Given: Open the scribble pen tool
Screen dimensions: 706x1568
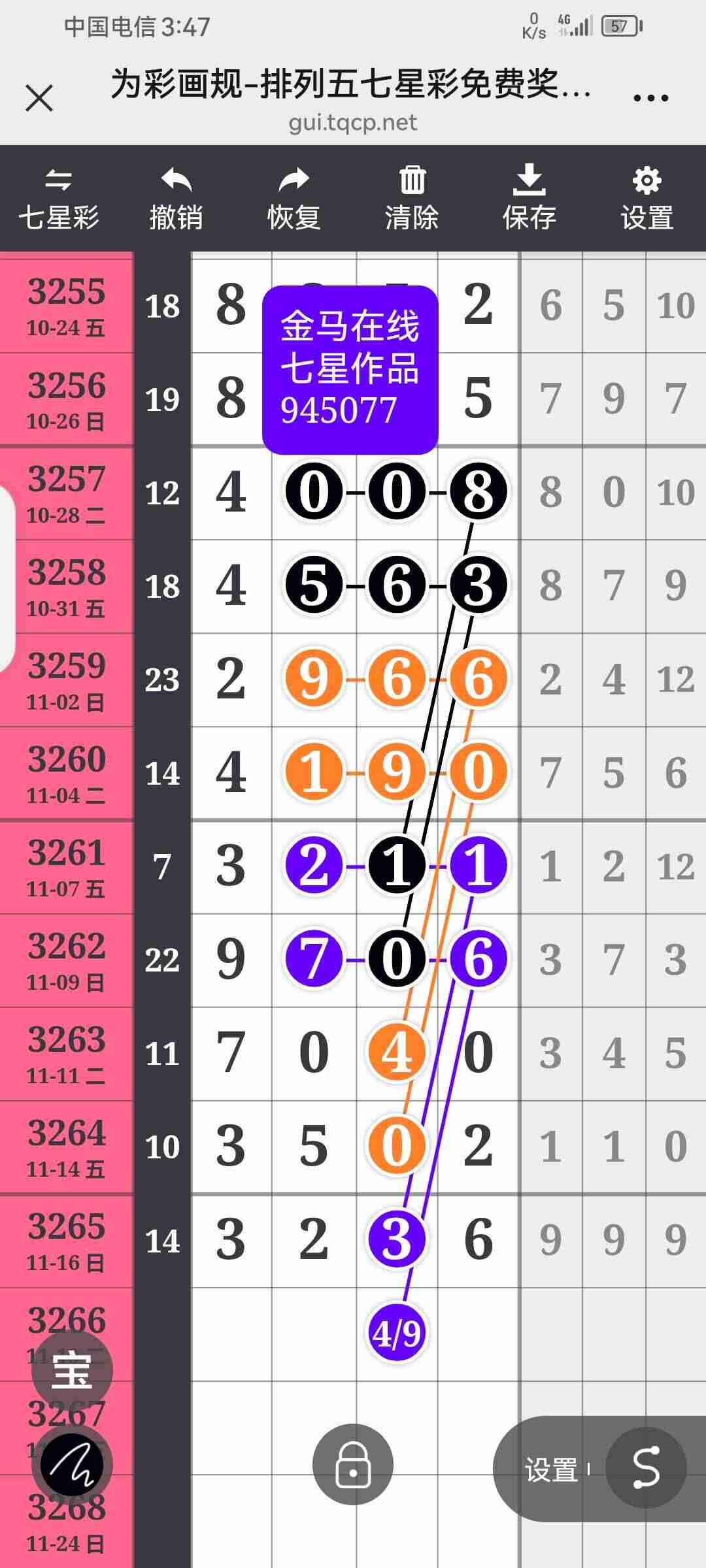Looking at the screenshot, I should point(72,1464).
